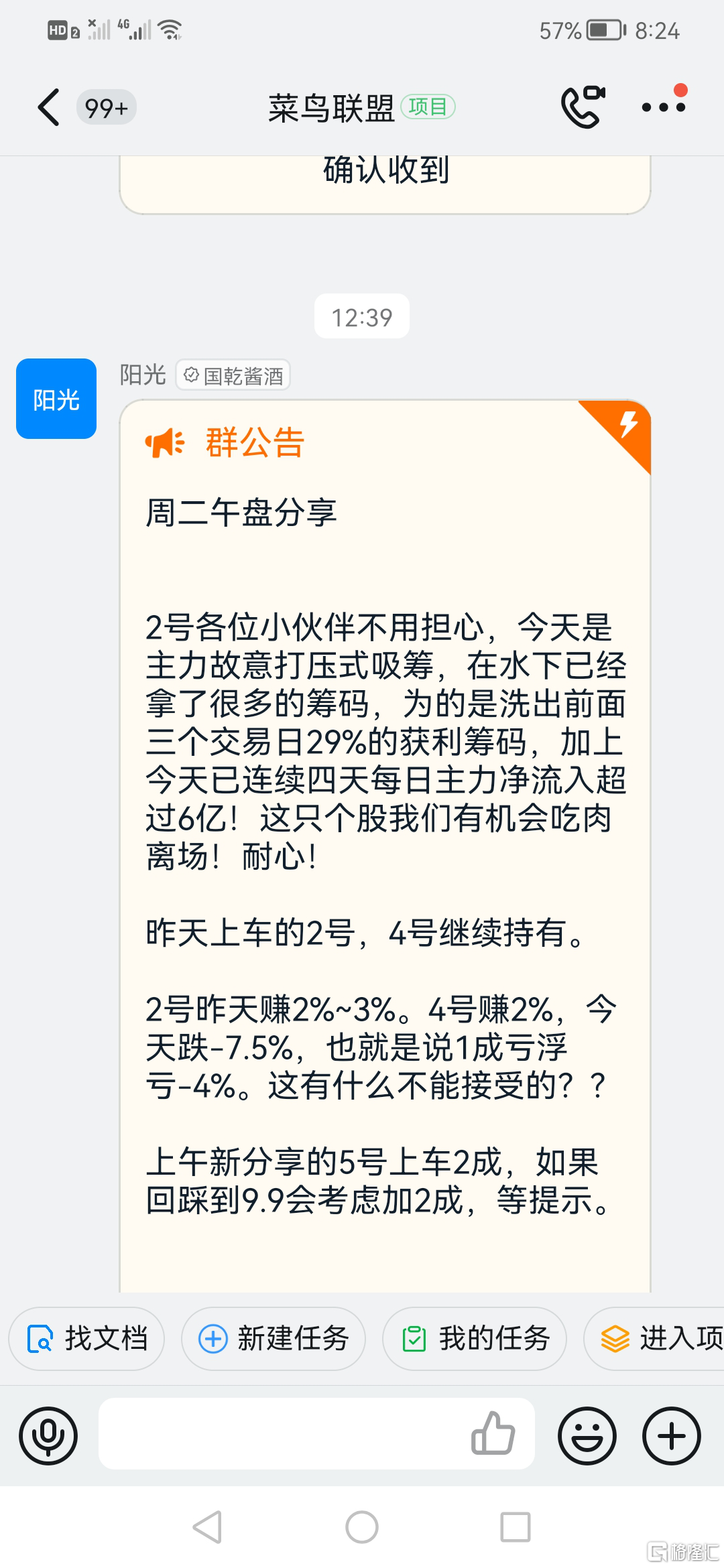Start a voice or video call
This screenshot has height=1568, width=724.
582,107
